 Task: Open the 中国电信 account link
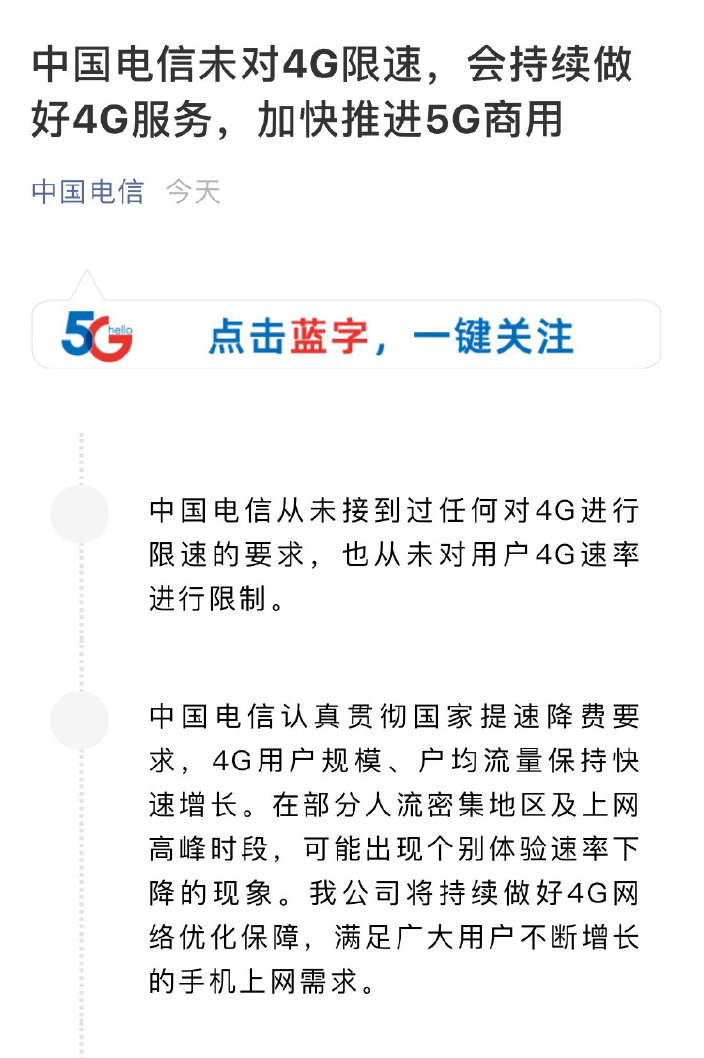(88, 191)
